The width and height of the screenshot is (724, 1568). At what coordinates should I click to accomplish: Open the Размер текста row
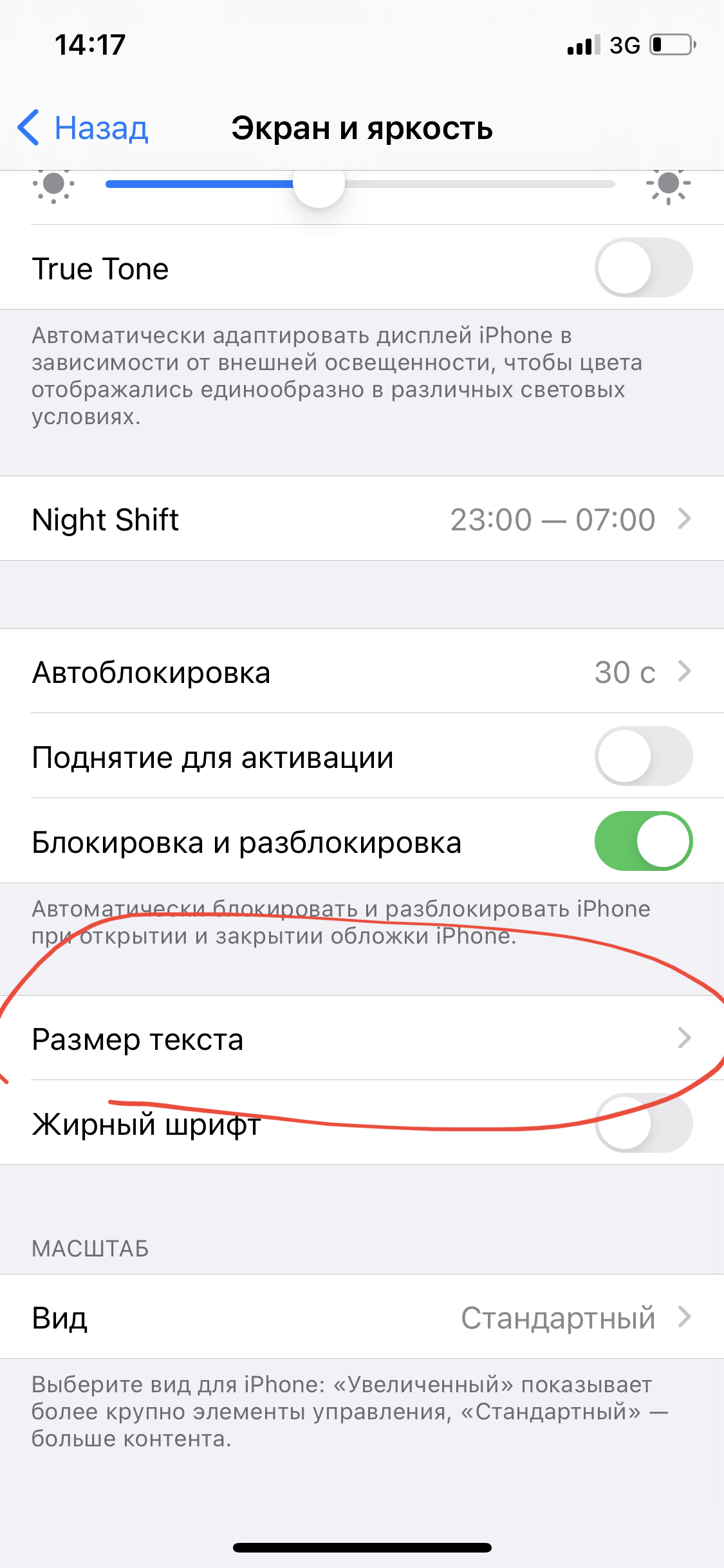point(362,1039)
